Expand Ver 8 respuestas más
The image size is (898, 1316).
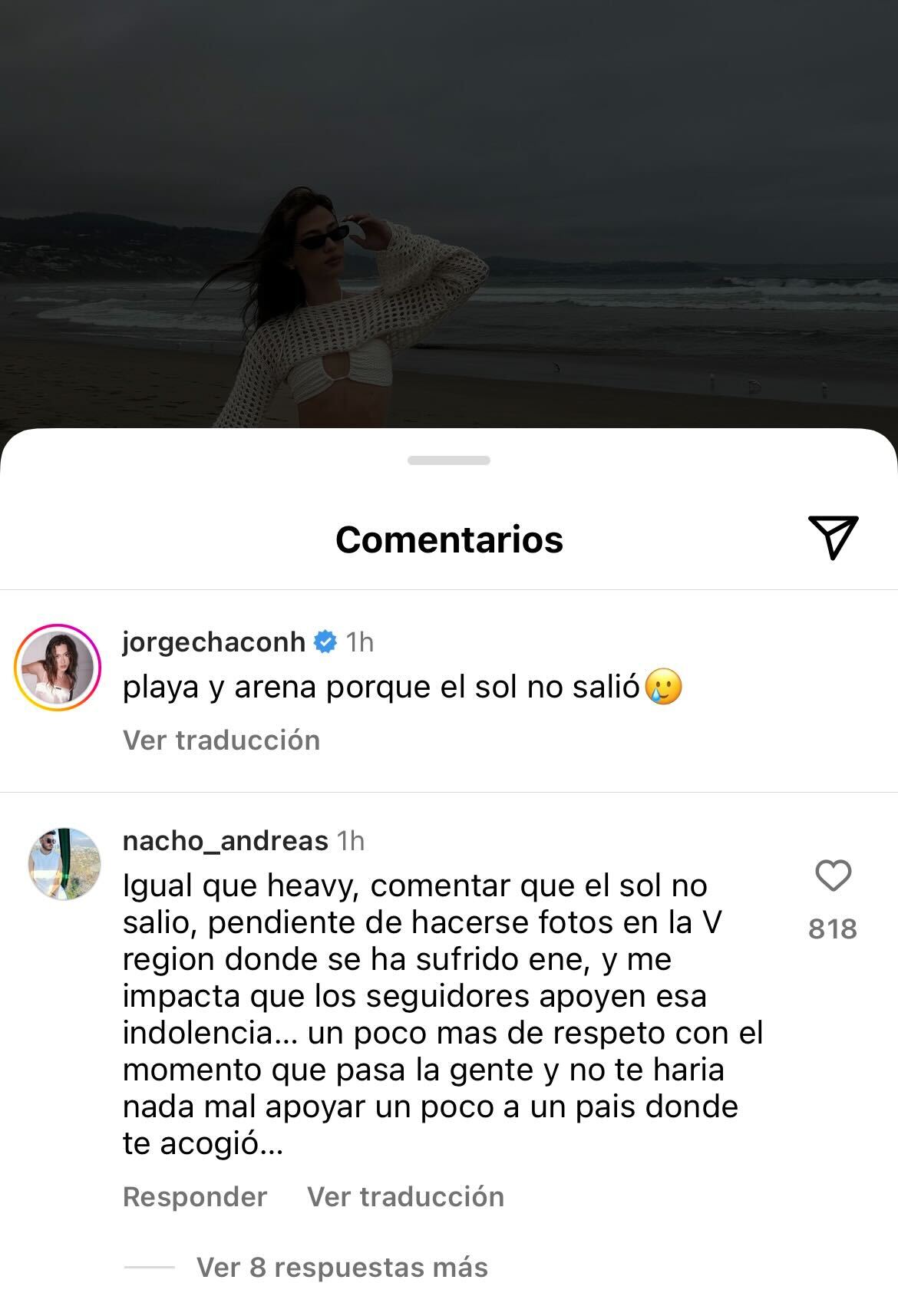coord(342,1267)
